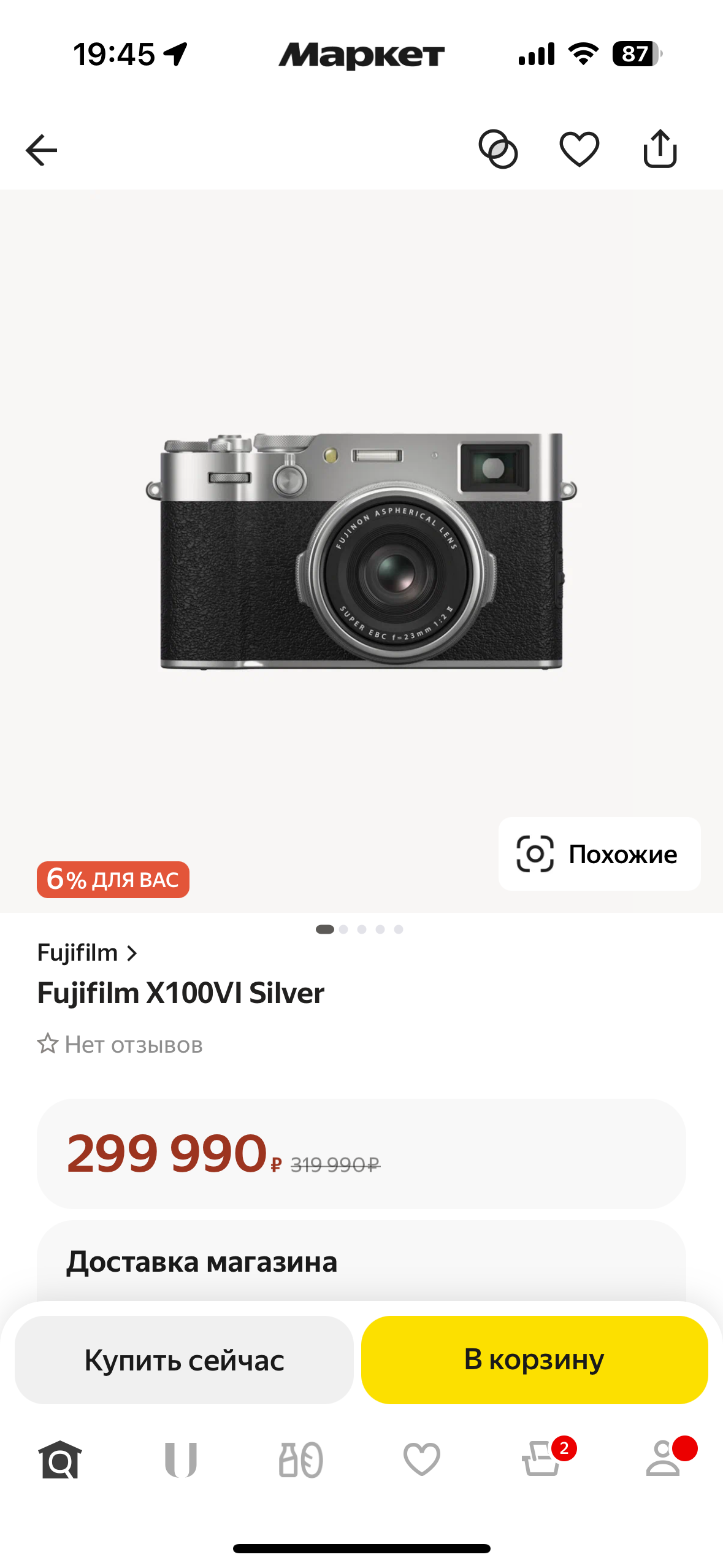Screen dimensions: 723x1568
Task: Go back with the arrow icon
Action: 41,150
